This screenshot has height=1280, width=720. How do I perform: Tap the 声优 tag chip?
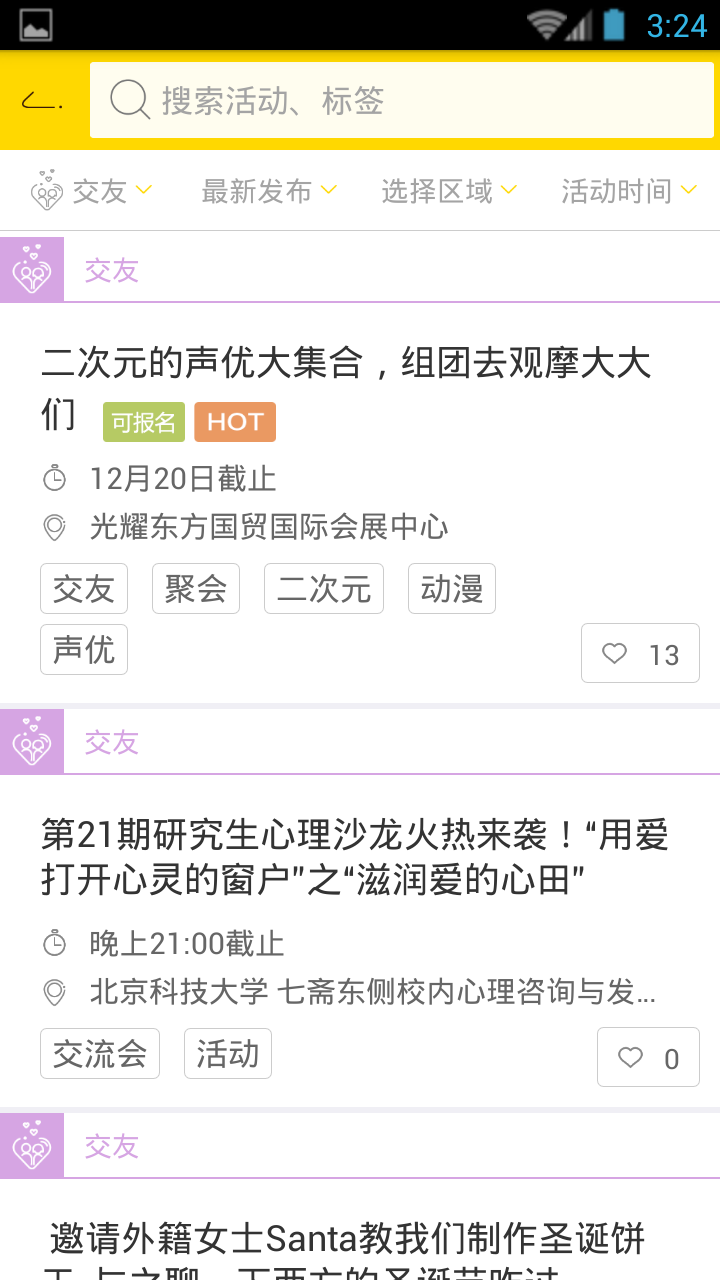pos(84,649)
